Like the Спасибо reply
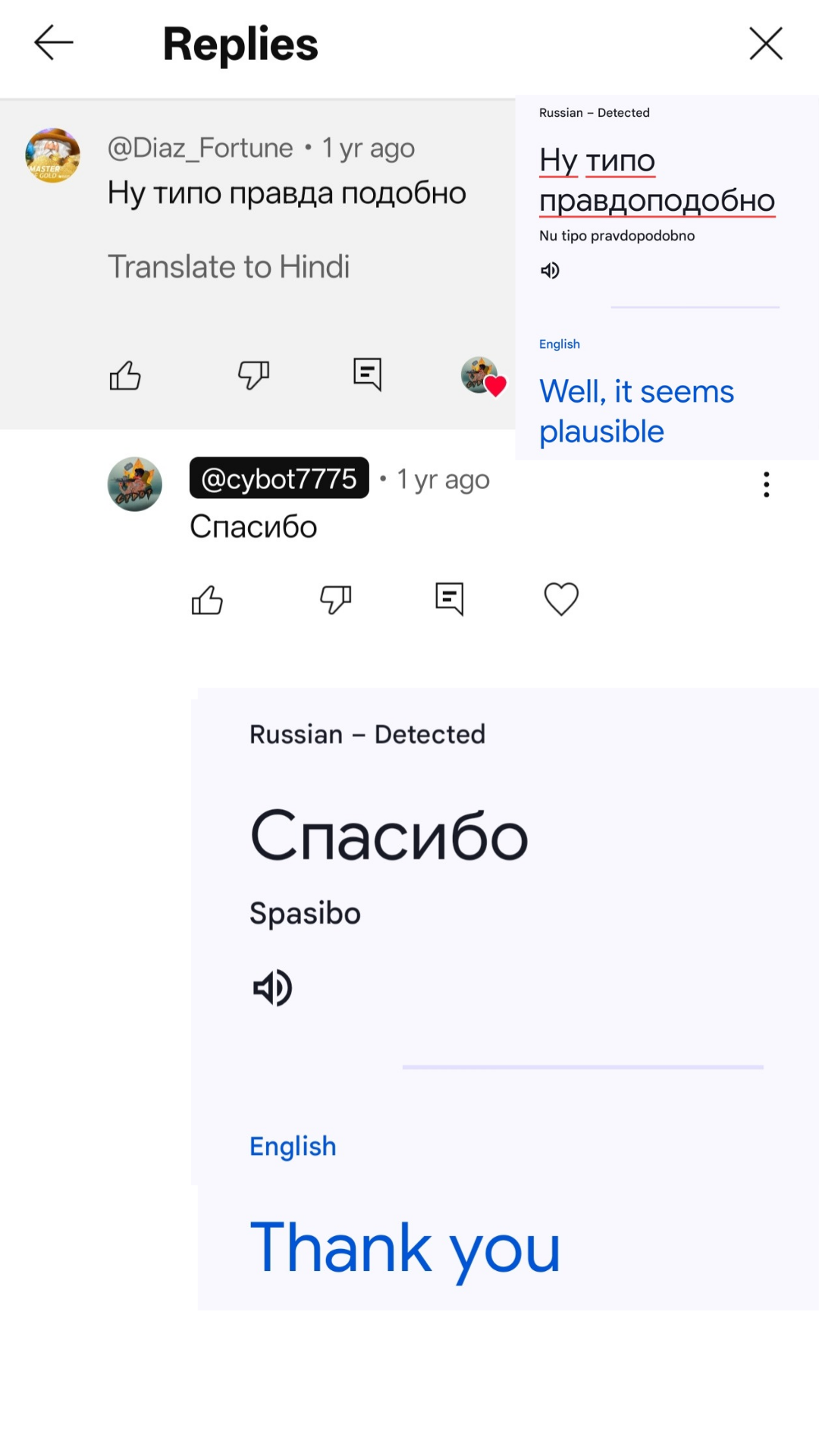The image size is (819, 1456). pyautogui.click(x=207, y=600)
